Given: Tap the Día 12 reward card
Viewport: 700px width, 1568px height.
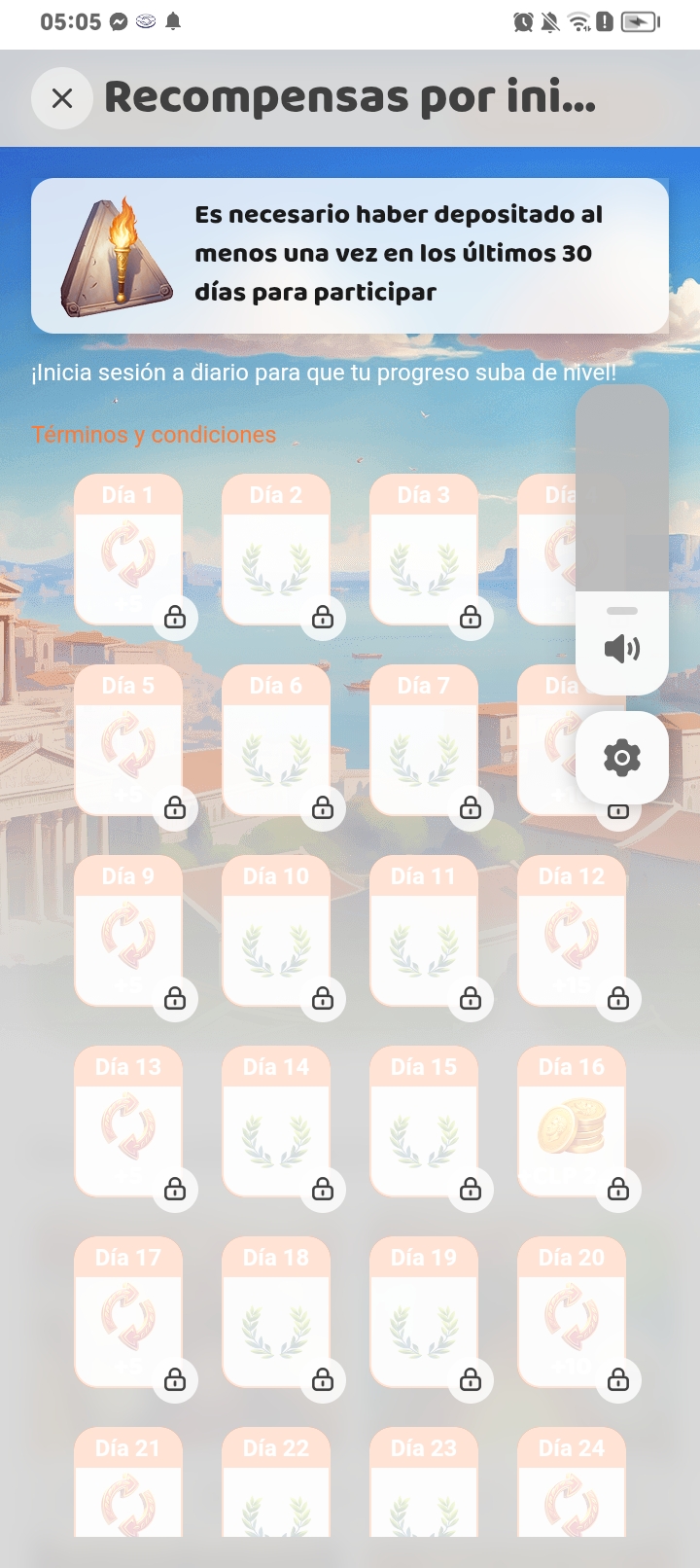Looking at the screenshot, I should [x=572, y=933].
